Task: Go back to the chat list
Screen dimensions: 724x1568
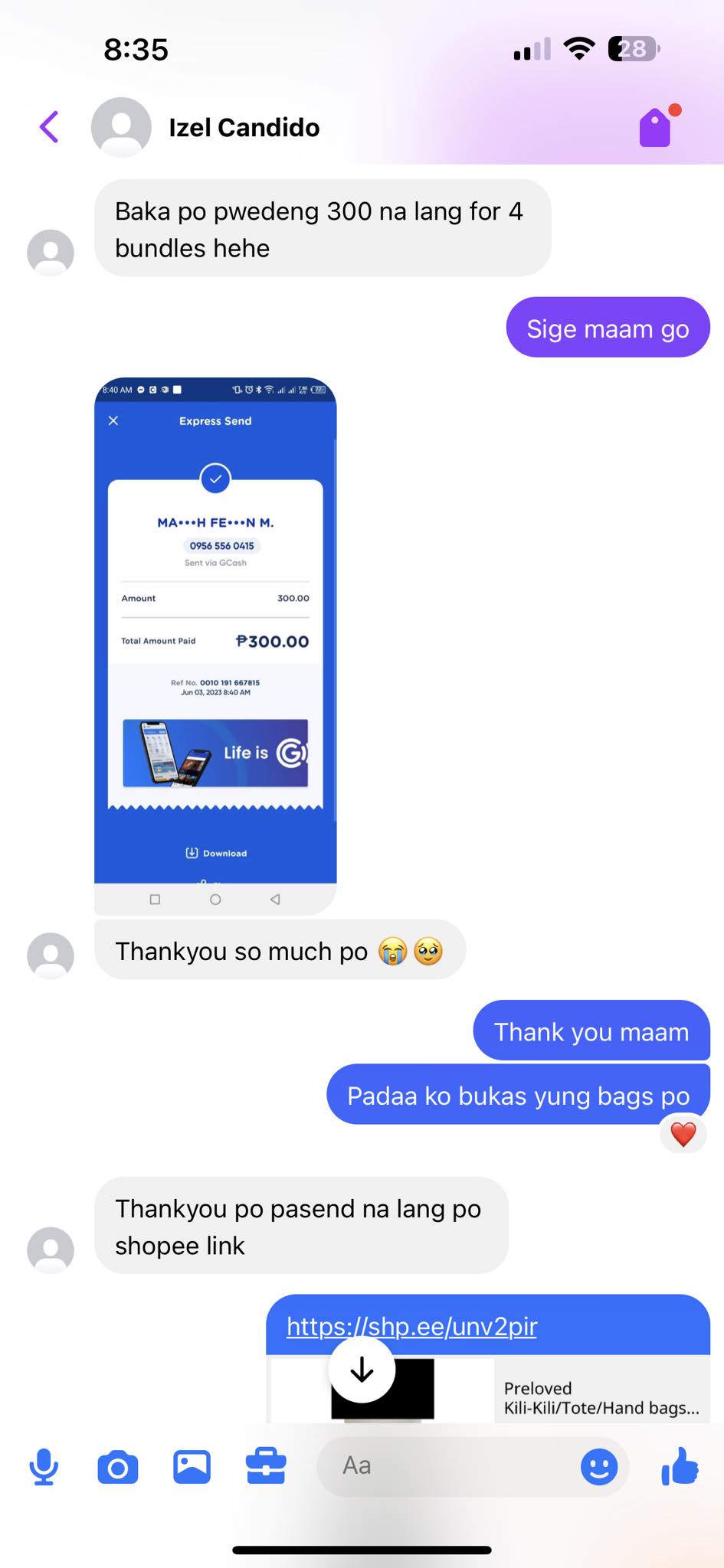Action: [49, 127]
